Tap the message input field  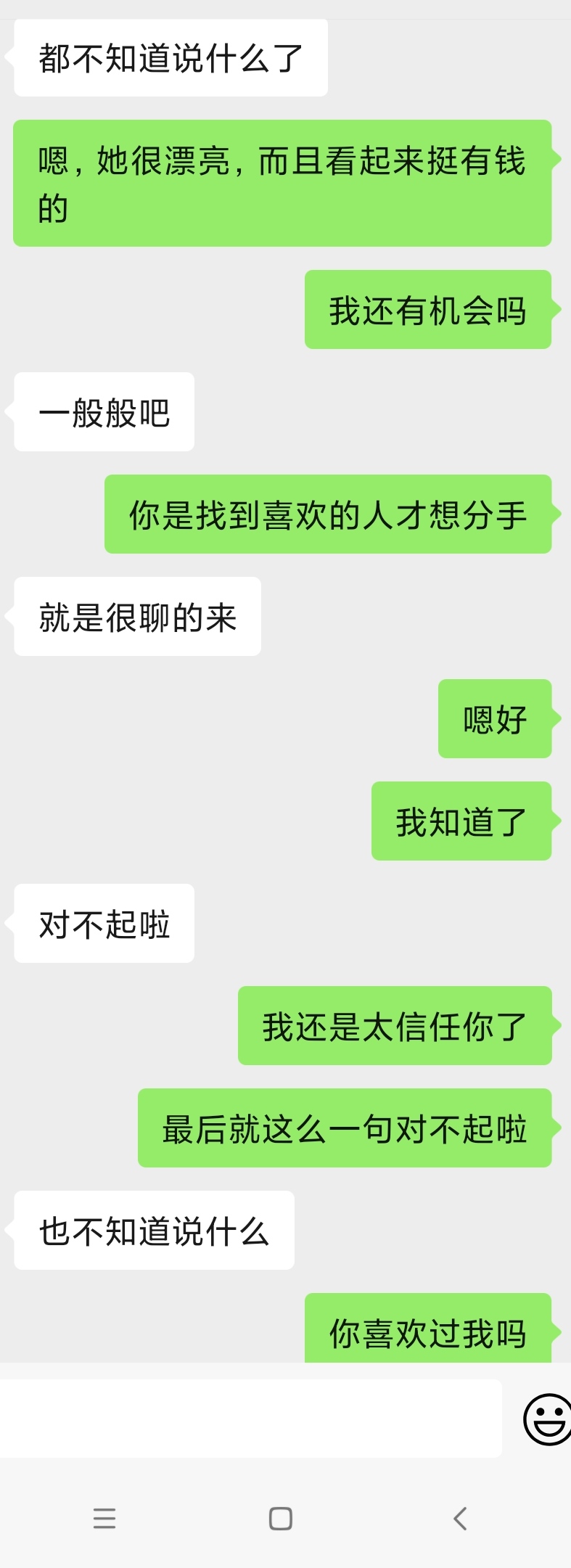coord(250,1419)
